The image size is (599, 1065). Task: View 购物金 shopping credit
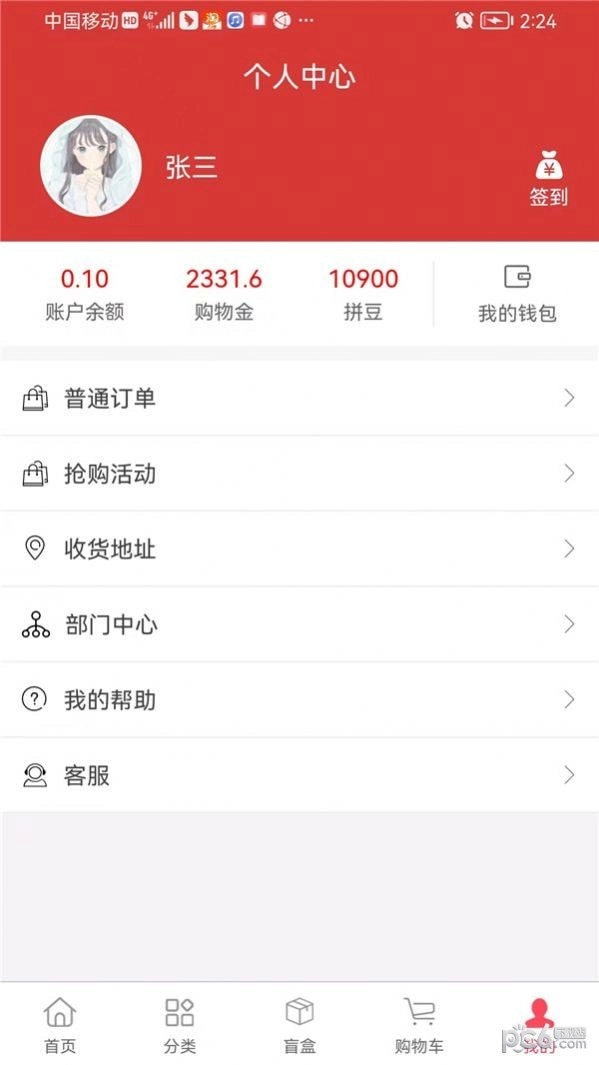[x=224, y=294]
